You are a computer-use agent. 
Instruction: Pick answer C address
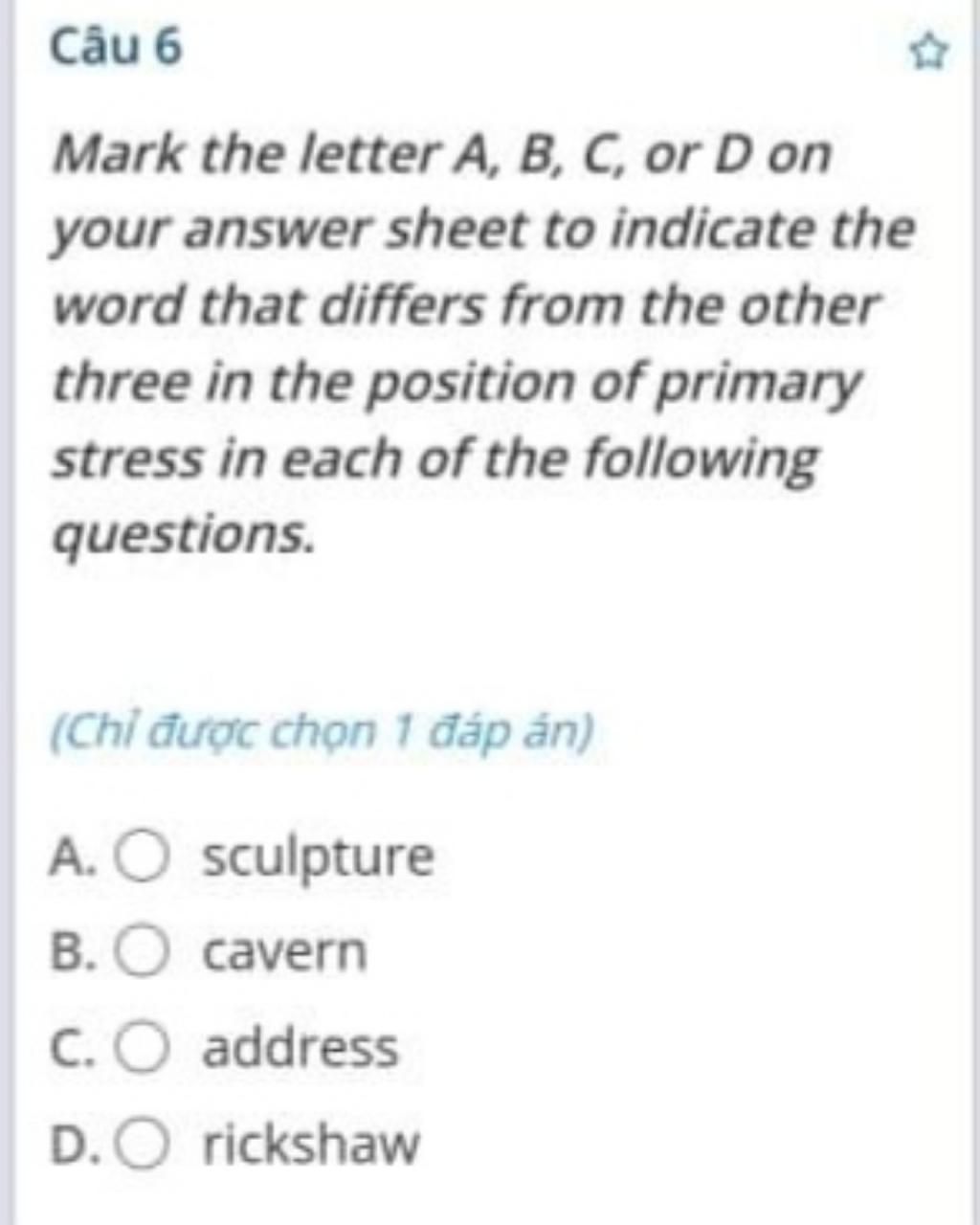point(144,1047)
